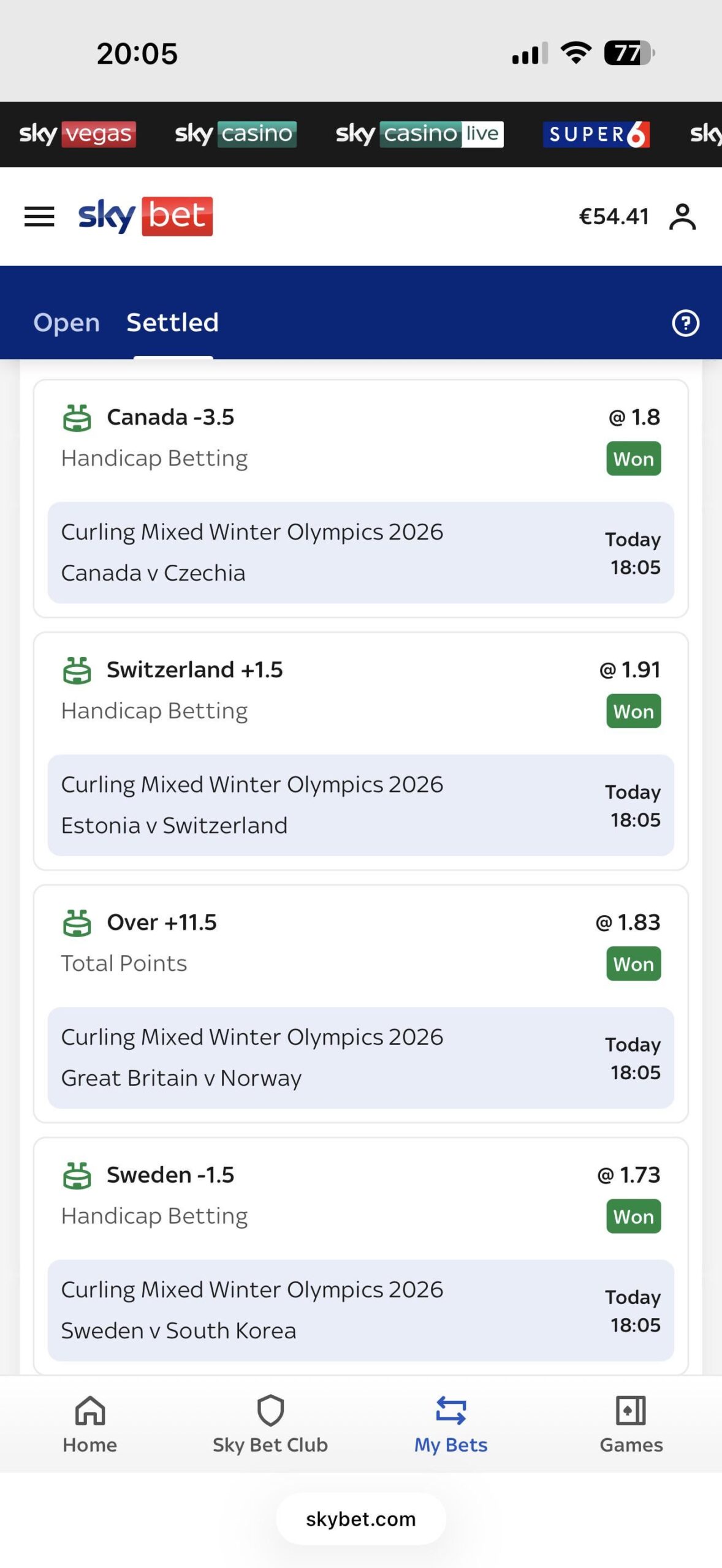Tap the skybet.com address pill
This screenshot has width=722, height=1568.
pyautogui.click(x=360, y=1519)
